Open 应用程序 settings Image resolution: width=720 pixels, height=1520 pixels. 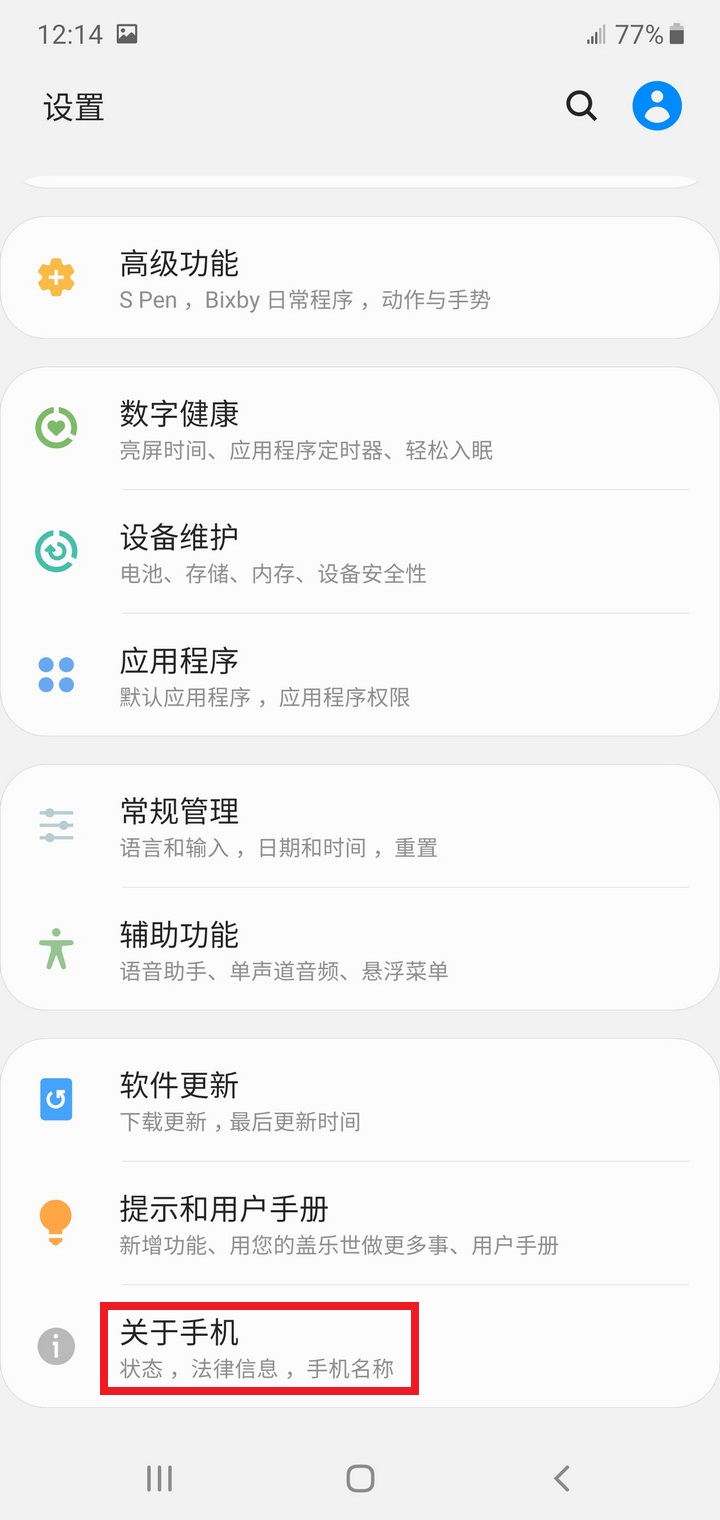[x=360, y=675]
